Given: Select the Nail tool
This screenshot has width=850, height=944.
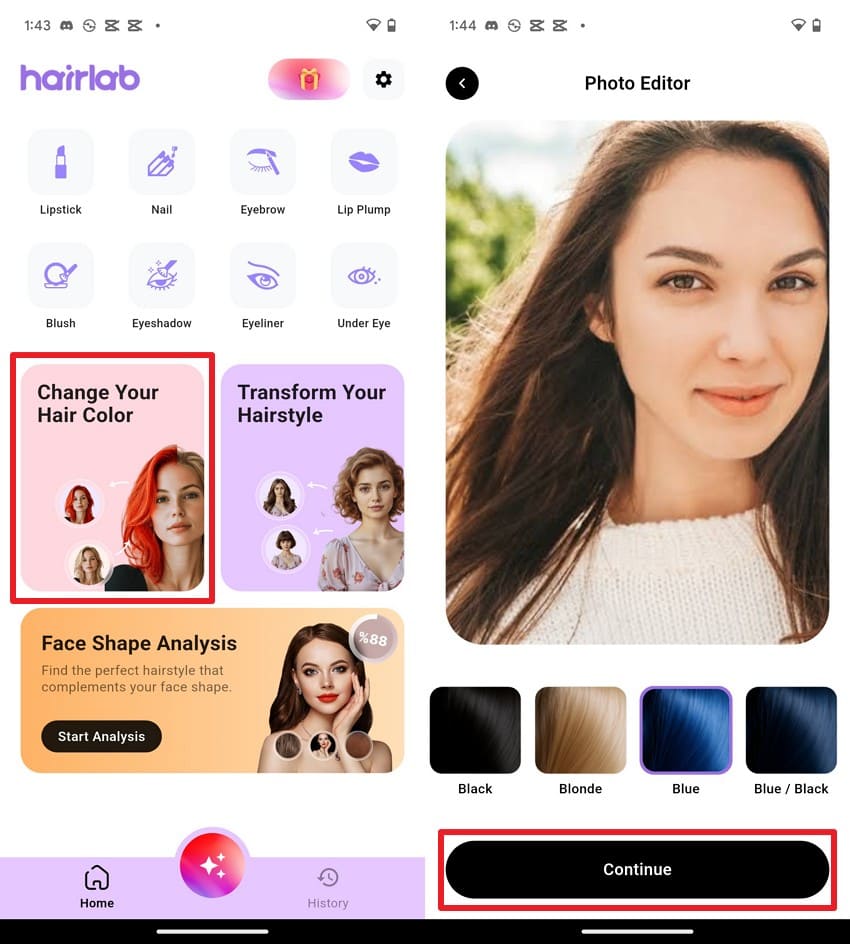Looking at the screenshot, I should pos(162,162).
